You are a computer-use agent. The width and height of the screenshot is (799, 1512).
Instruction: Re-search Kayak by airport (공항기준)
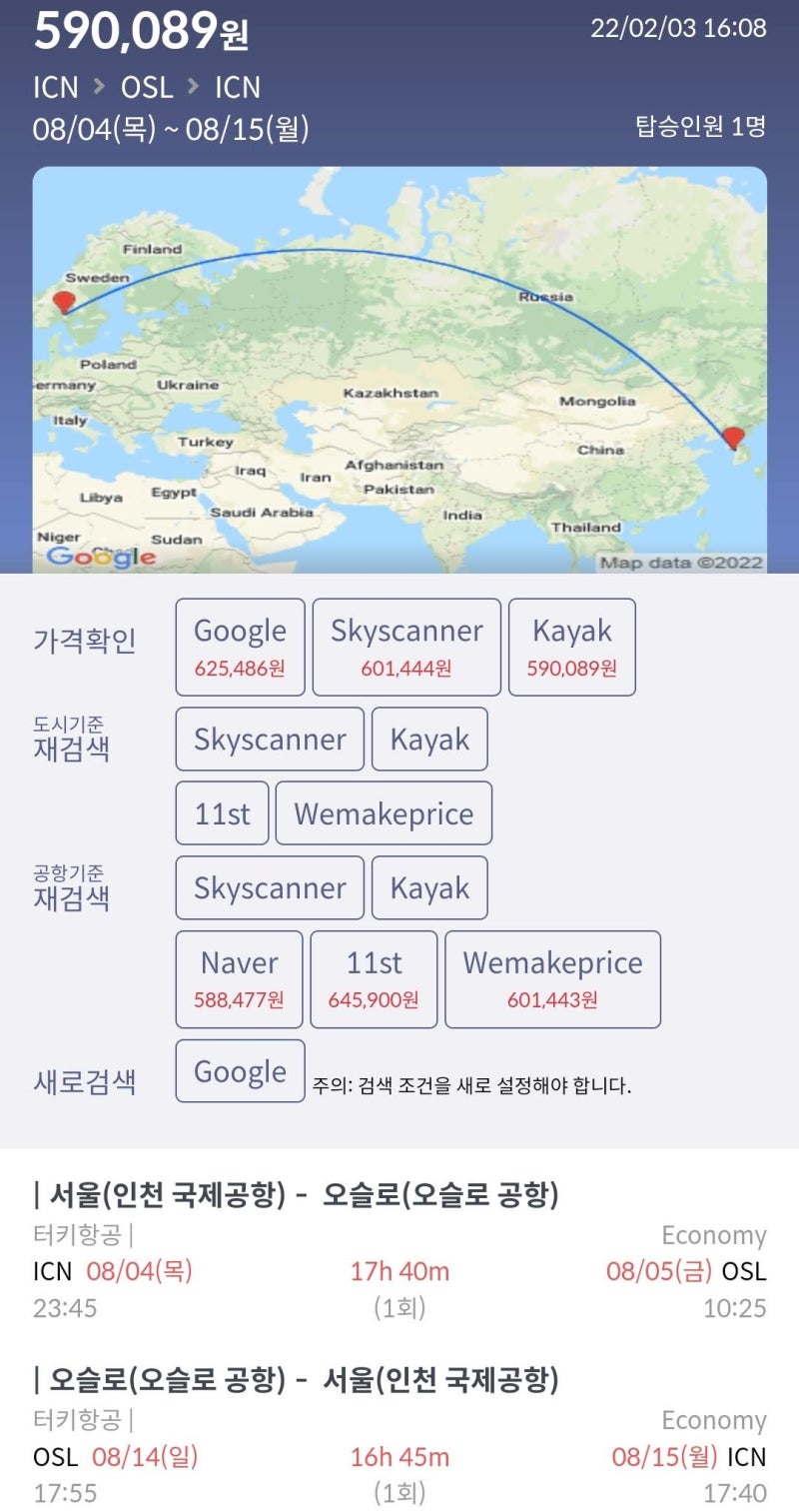429,887
